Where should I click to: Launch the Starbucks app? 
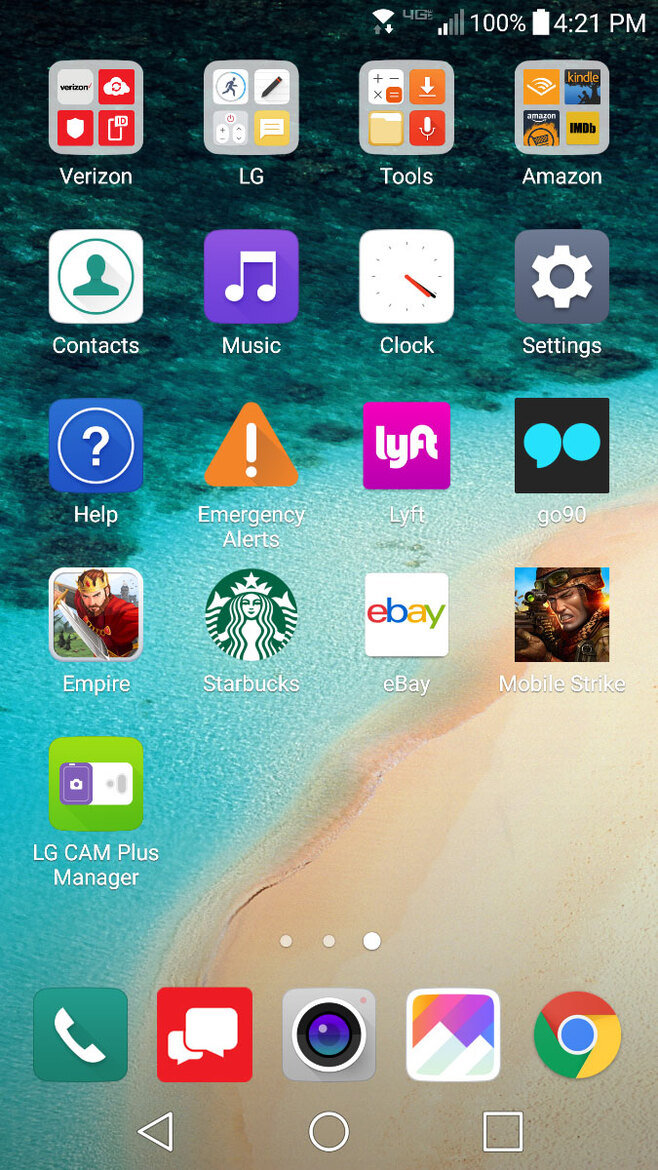(x=251, y=615)
